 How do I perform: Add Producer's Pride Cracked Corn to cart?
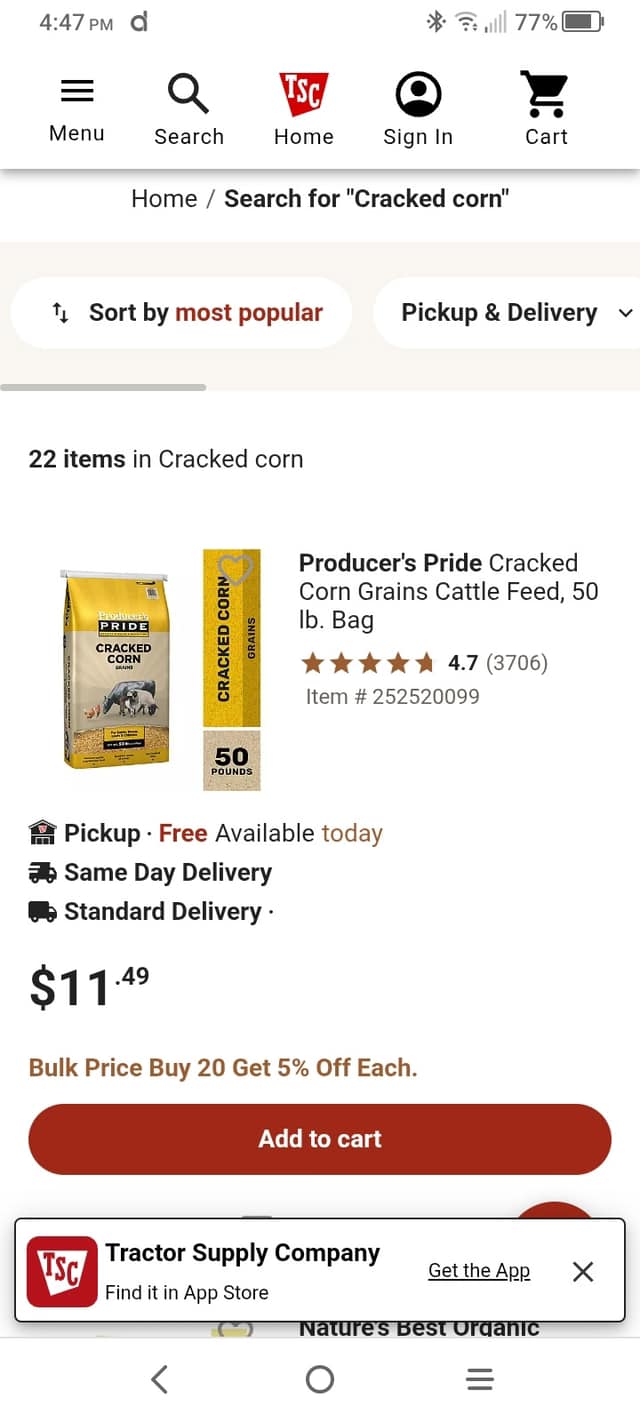pyautogui.click(x=320, y=1139)
